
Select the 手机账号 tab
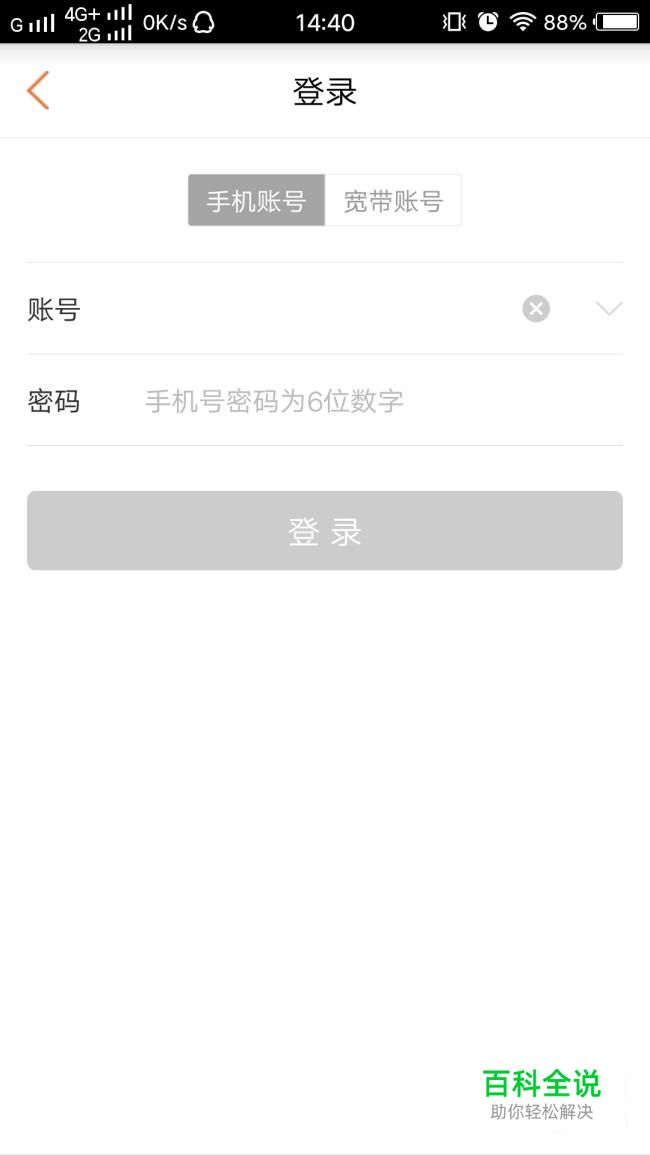(256, 200)
